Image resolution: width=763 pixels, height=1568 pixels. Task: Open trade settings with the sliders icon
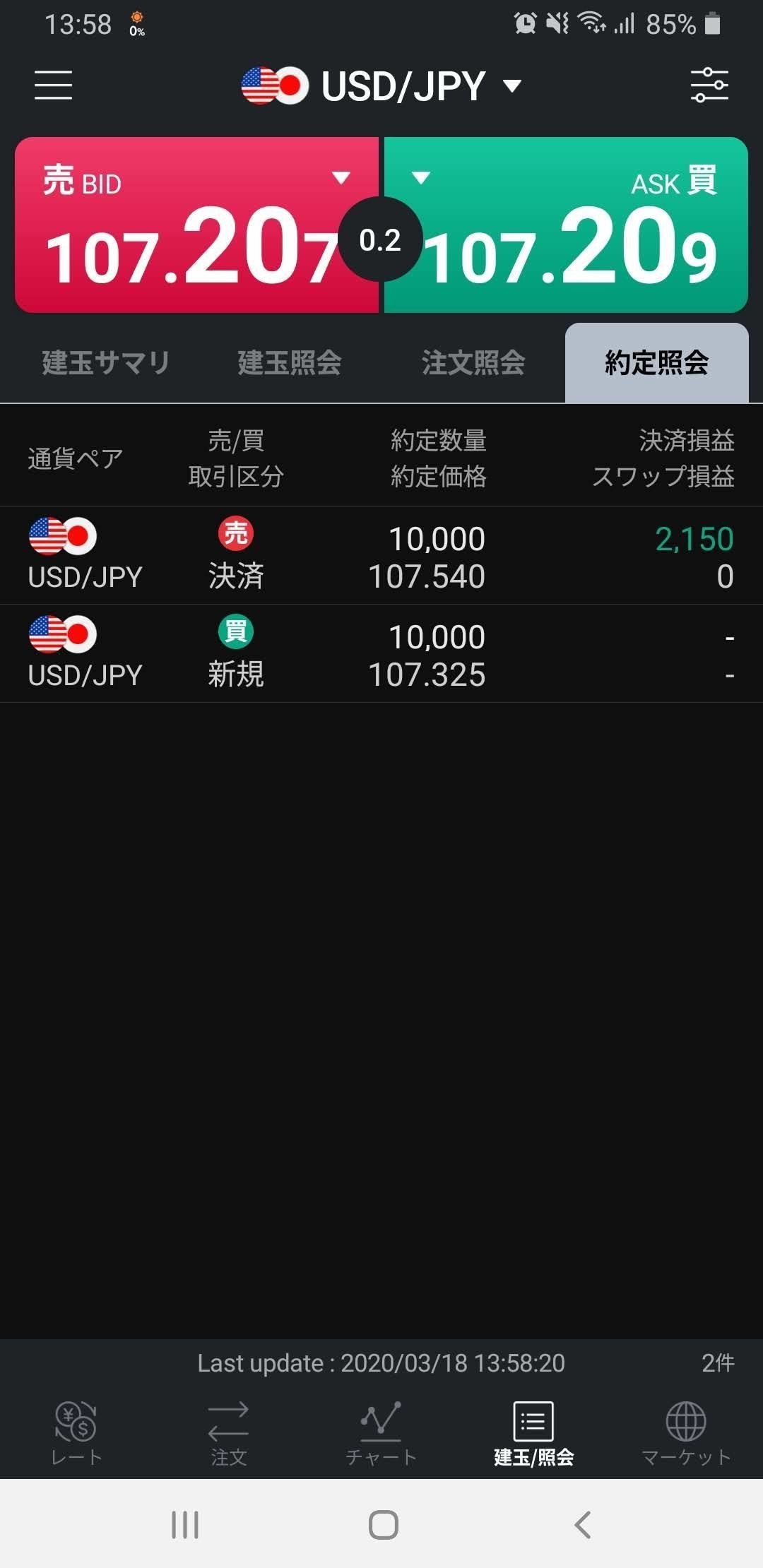(x=710, y=85)
